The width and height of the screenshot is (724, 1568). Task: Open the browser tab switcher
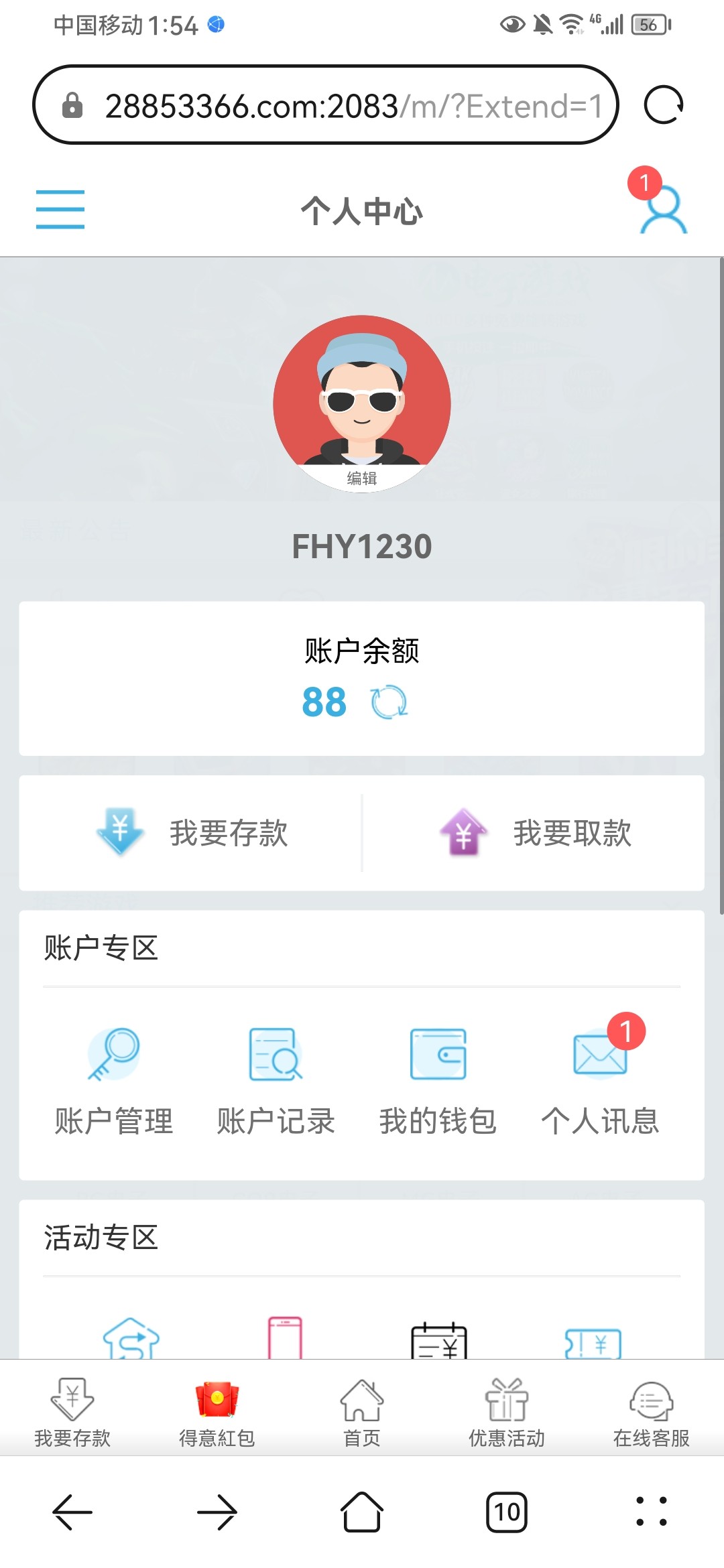coord(507,1512)
